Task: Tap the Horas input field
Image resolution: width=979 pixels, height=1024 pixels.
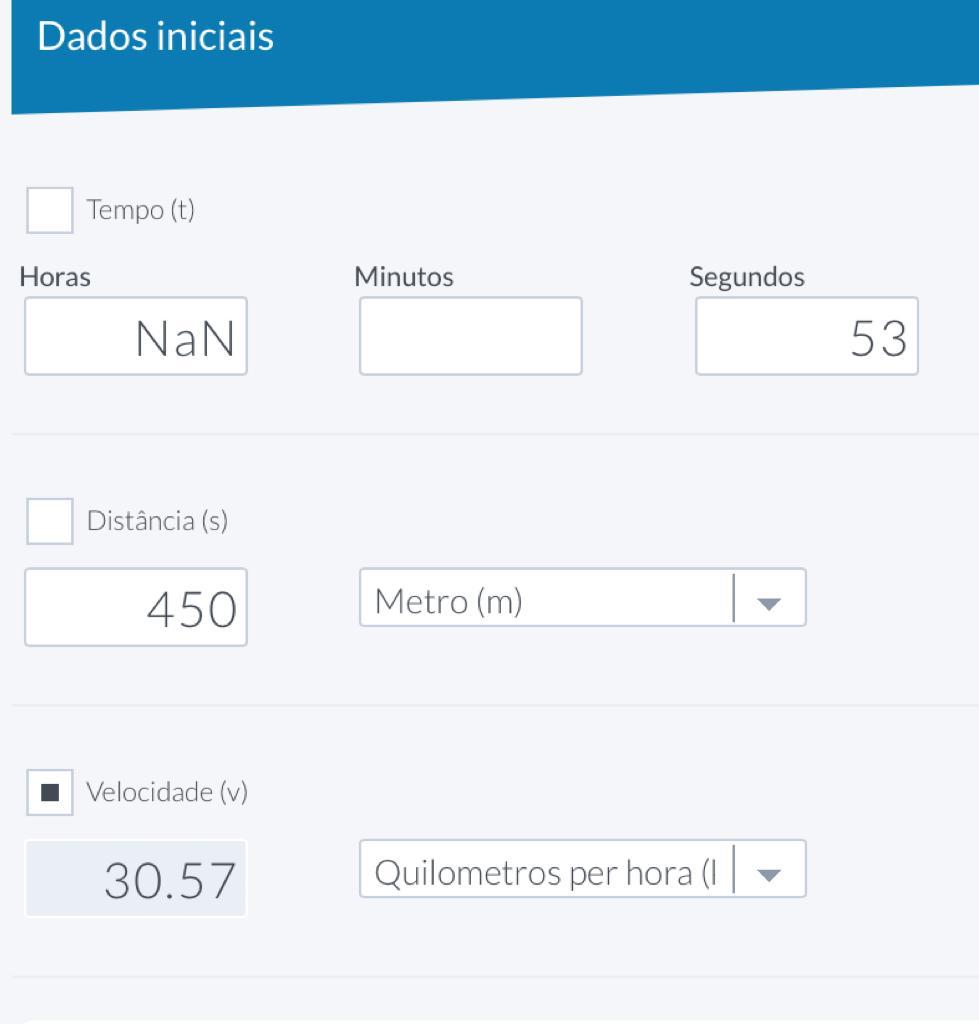Action: pyautogui.click(x=136, y=336)
